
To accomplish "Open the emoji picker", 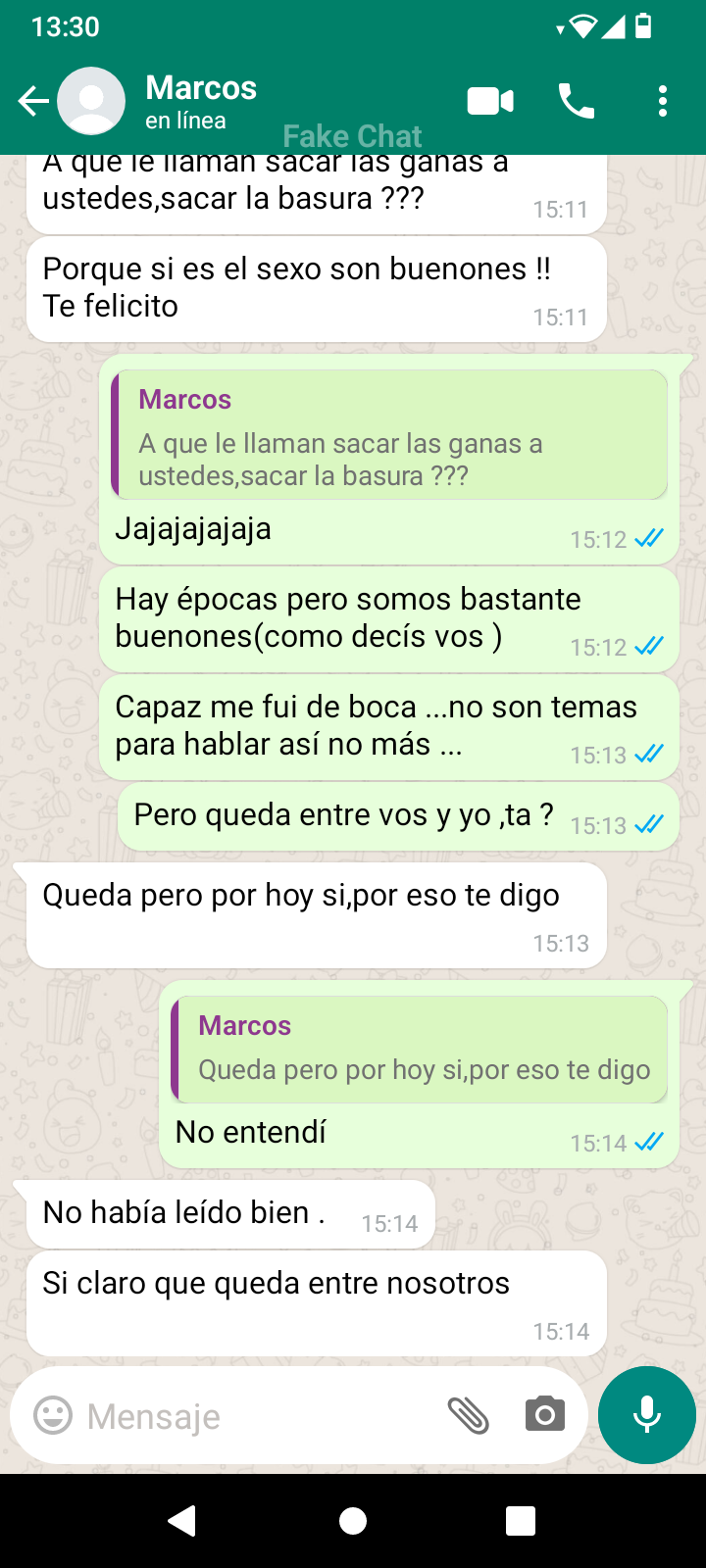I will pos(53,1416).
